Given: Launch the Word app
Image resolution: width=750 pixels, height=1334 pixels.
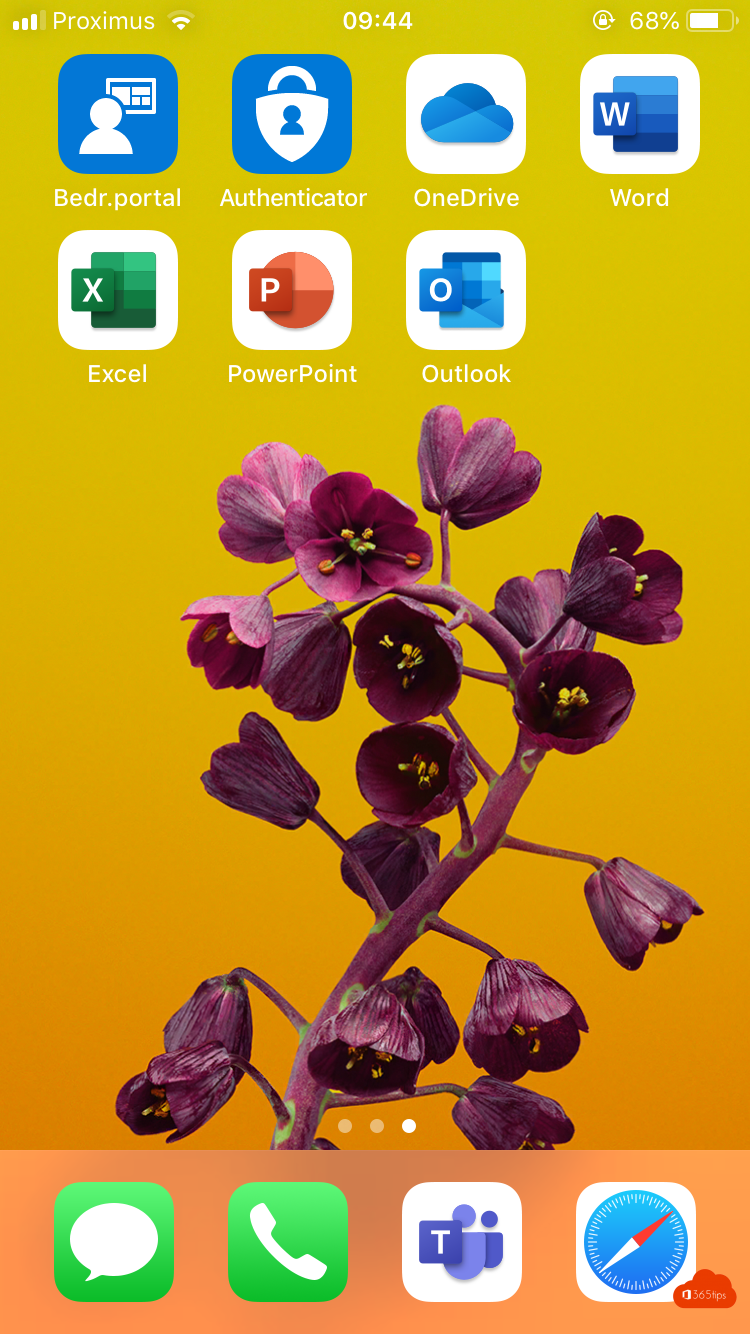Looking at the screenshot, I should point(640,114).
